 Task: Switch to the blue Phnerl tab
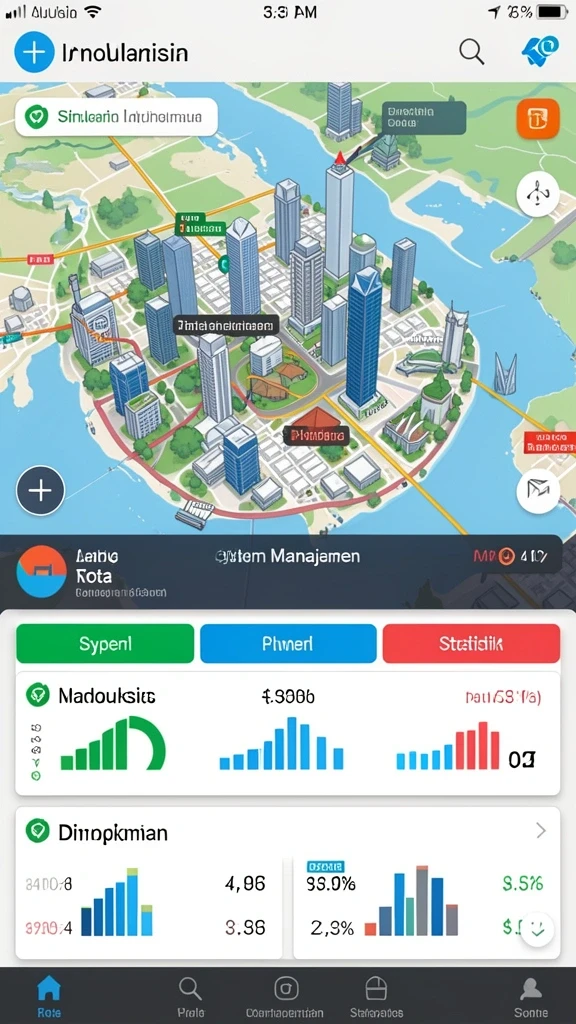click(x=288, y=644)
